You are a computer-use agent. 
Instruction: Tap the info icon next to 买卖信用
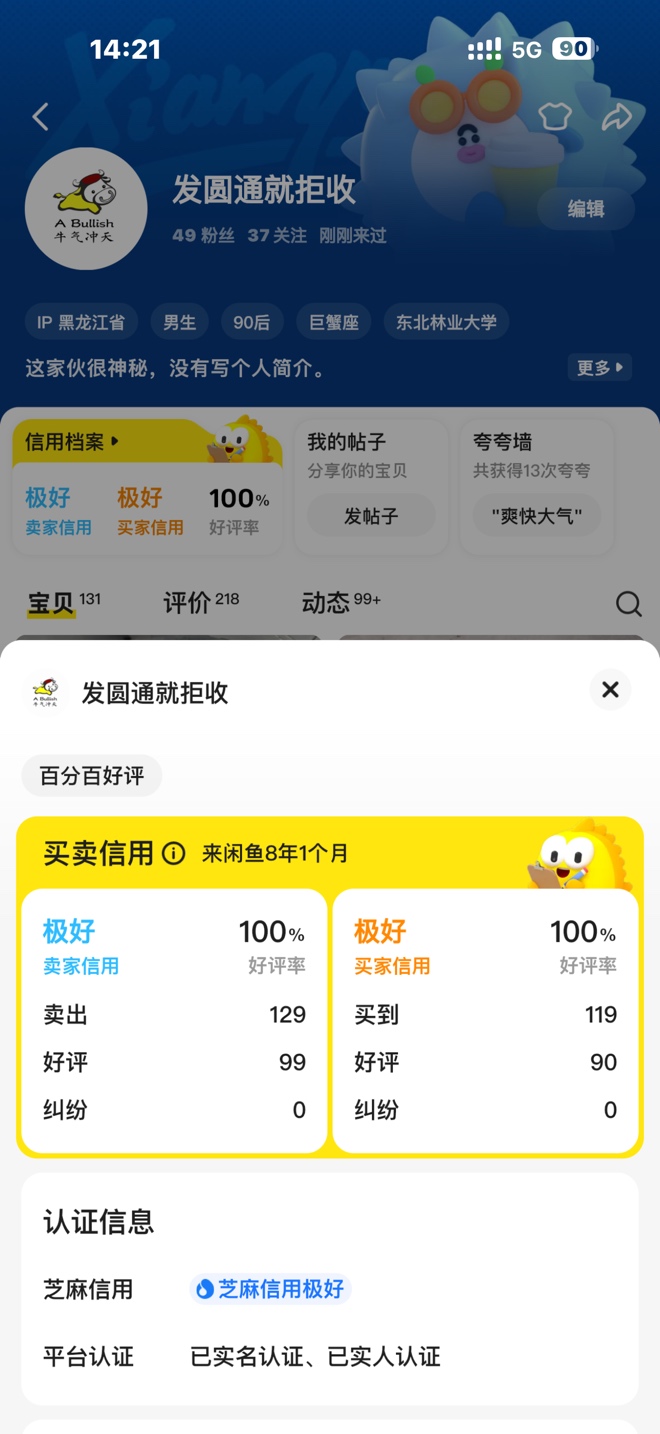coord(174,853)
